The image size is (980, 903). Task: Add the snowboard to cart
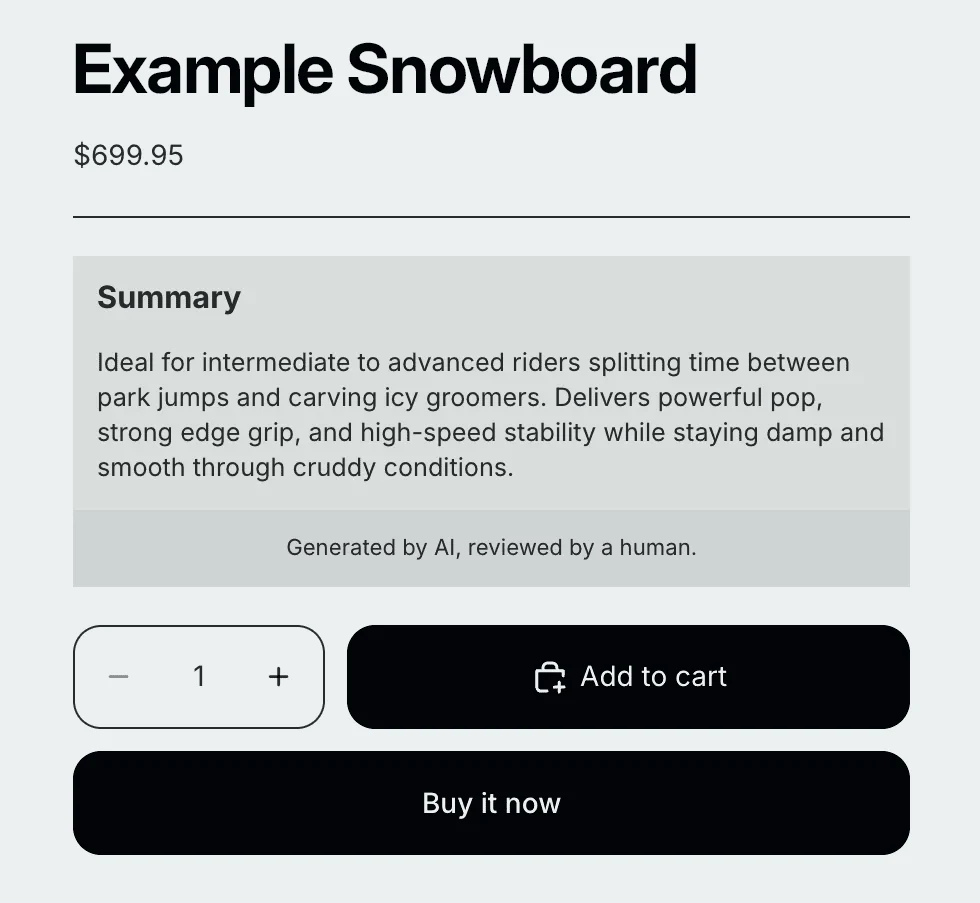[x=628, y=677]
